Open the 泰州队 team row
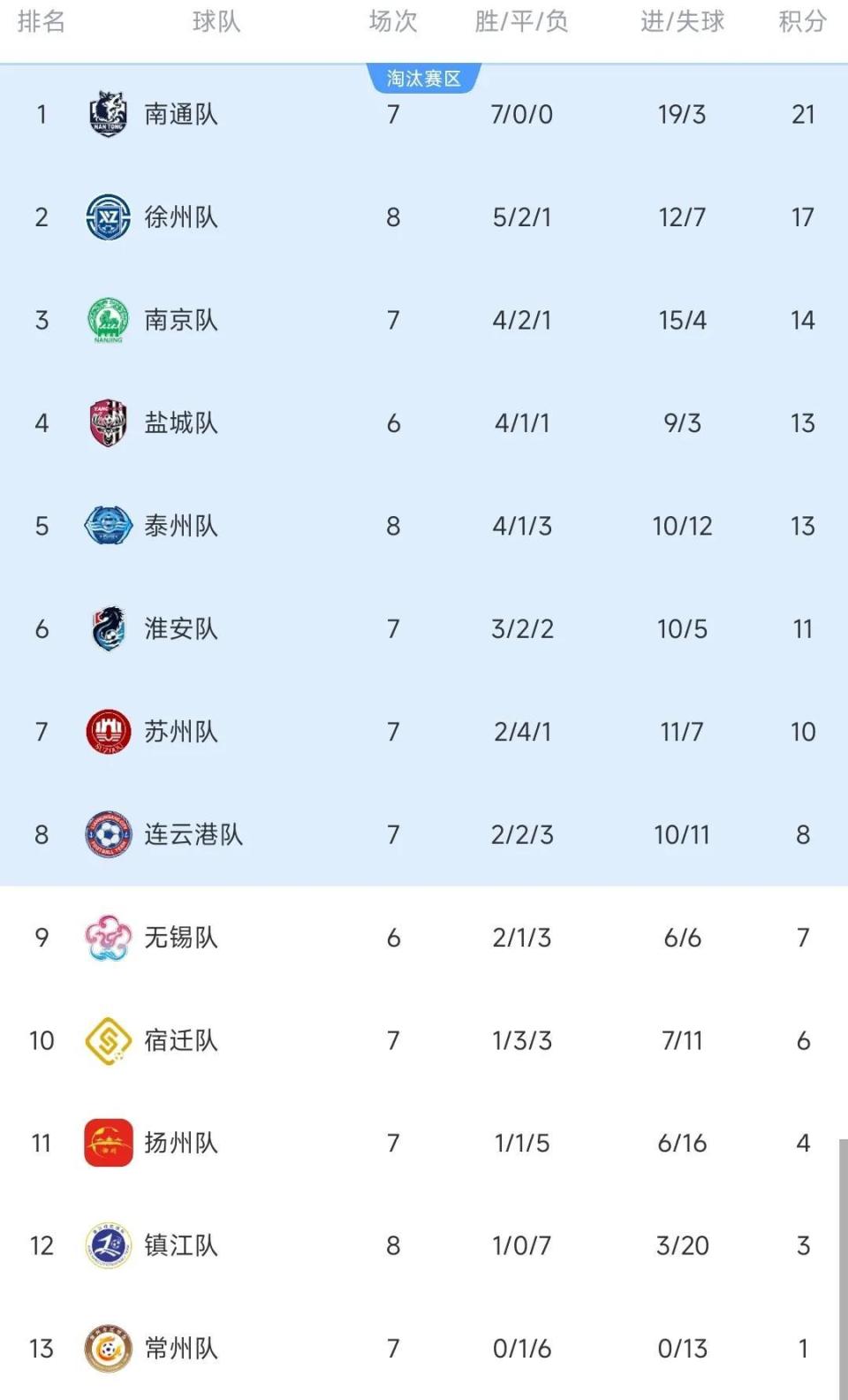The height and width of the screenshot is (1400, 848). pyautogui.click(x=424, y=526)
